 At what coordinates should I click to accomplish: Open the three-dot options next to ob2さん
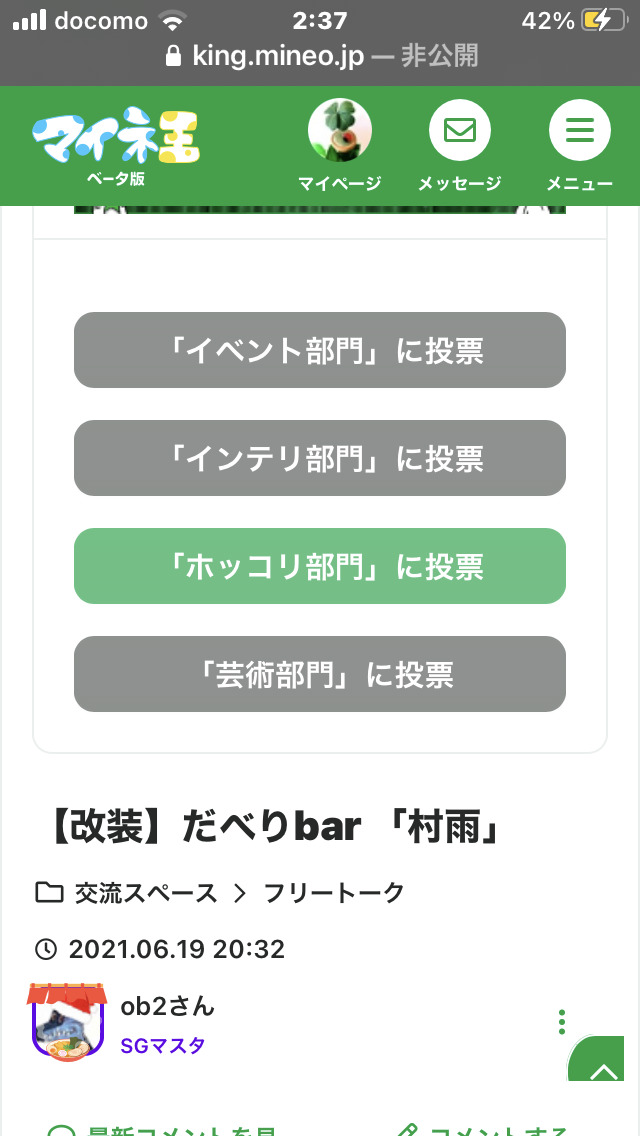tap(562, 1022)
